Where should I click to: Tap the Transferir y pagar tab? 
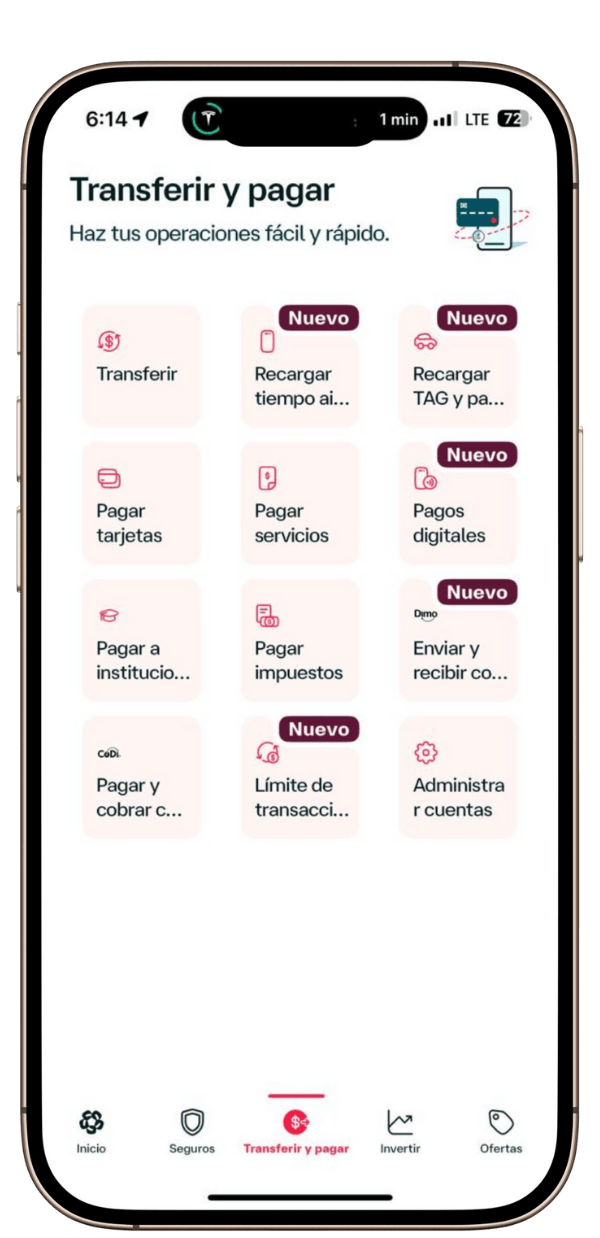[296, 1131]
